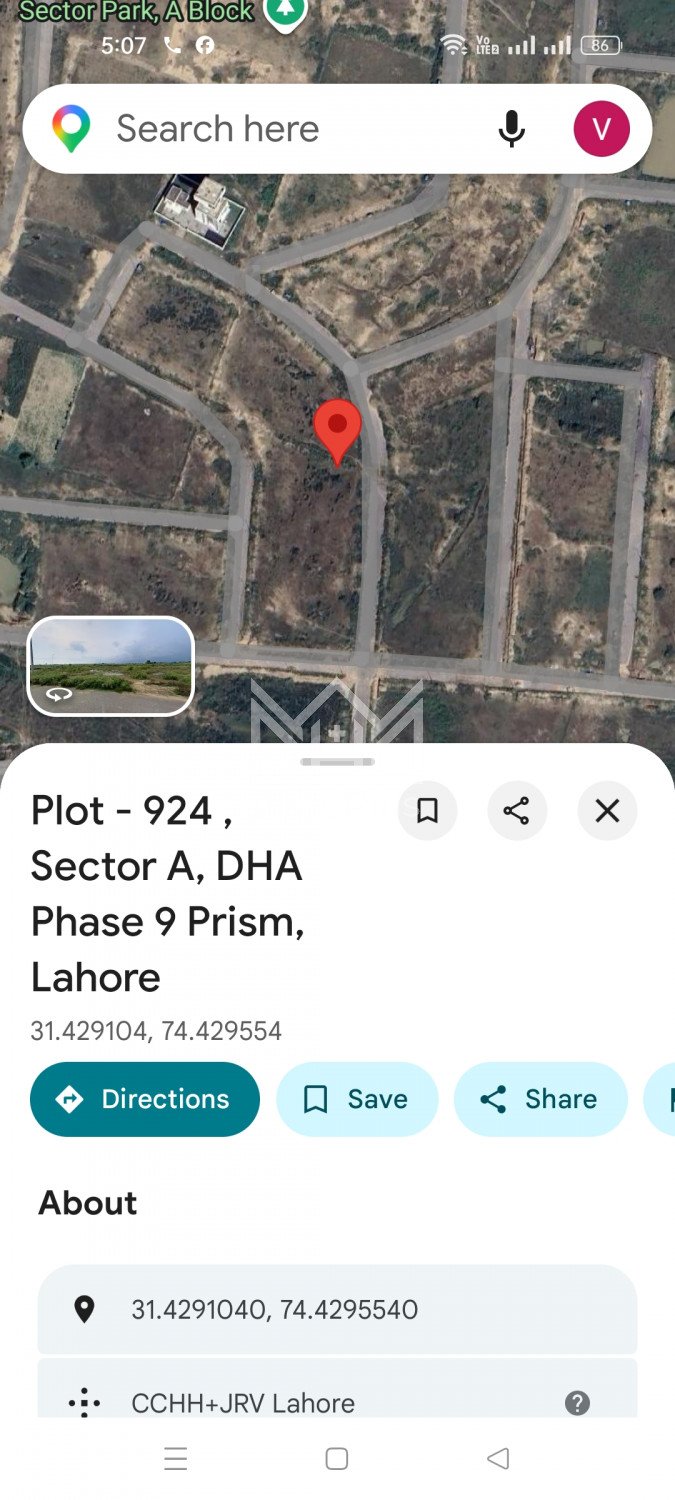
Task: Bookmark this place using the header icon
Action: click(x=427, y=811)
